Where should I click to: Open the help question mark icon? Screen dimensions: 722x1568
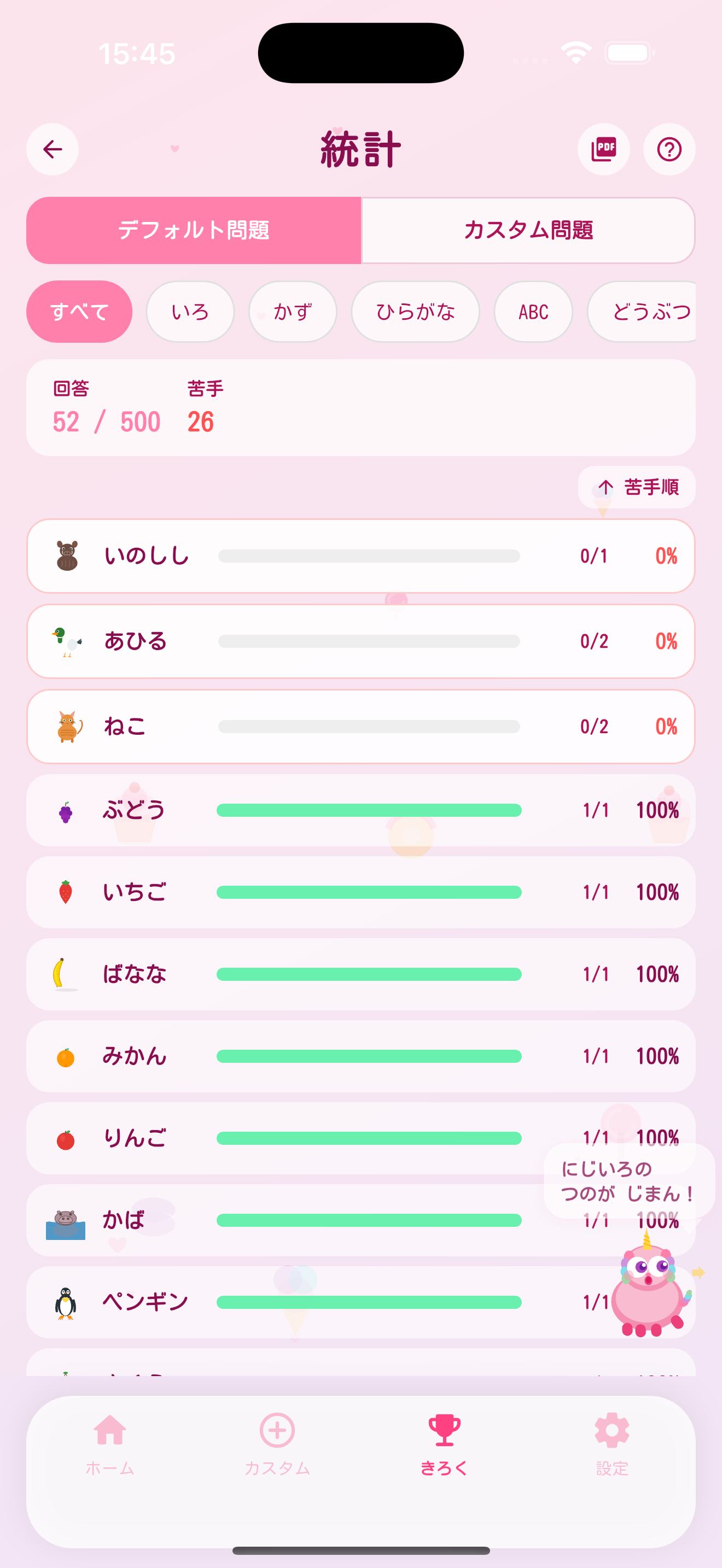click(x=669, y=150)
